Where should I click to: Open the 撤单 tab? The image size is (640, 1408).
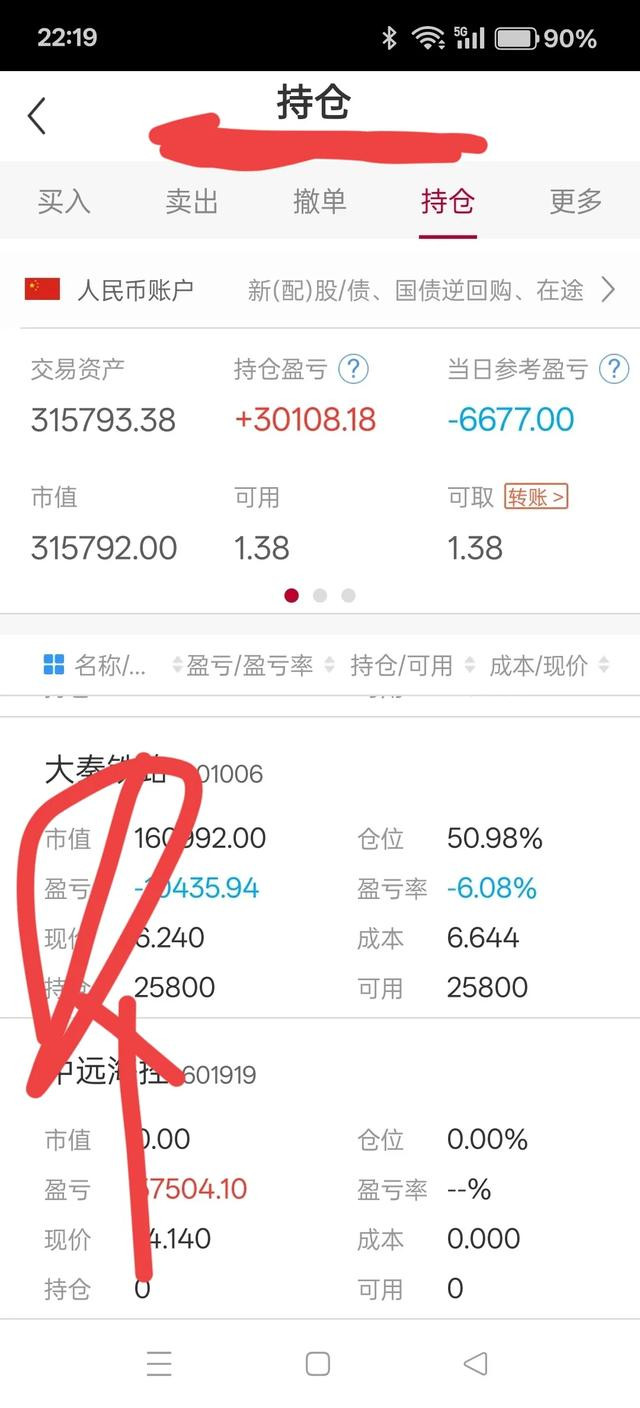click(x=319, y=201)
